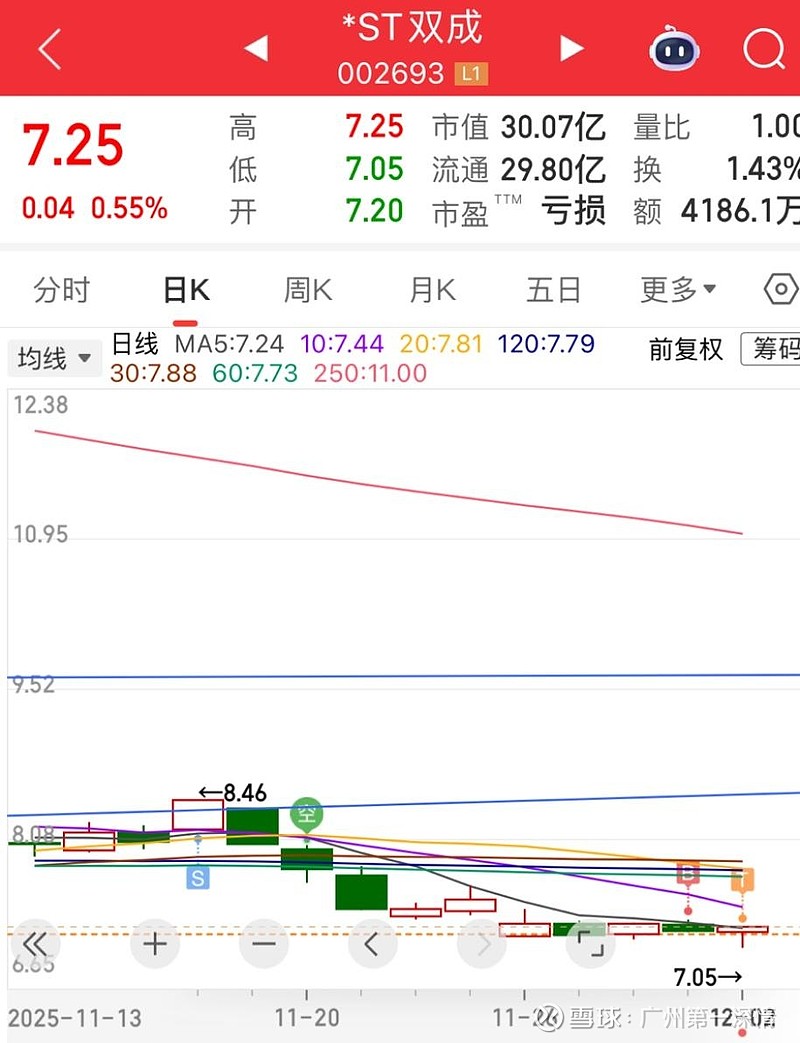Open the robot assistant icon

point(675,48)
